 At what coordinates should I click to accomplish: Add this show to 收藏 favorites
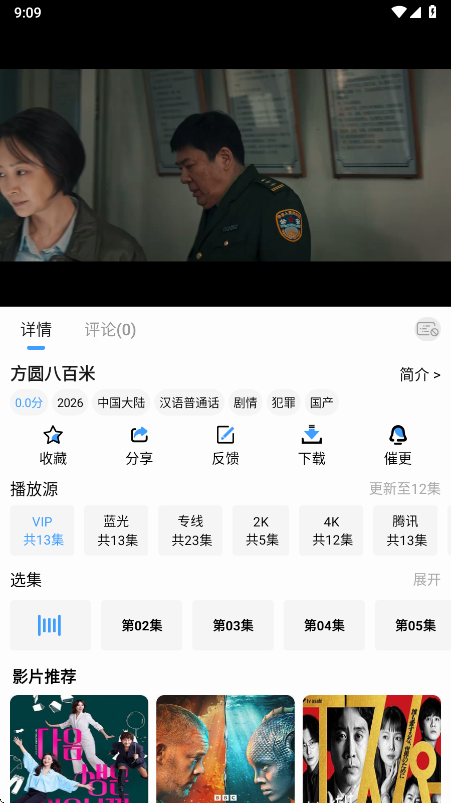(53, 446)
